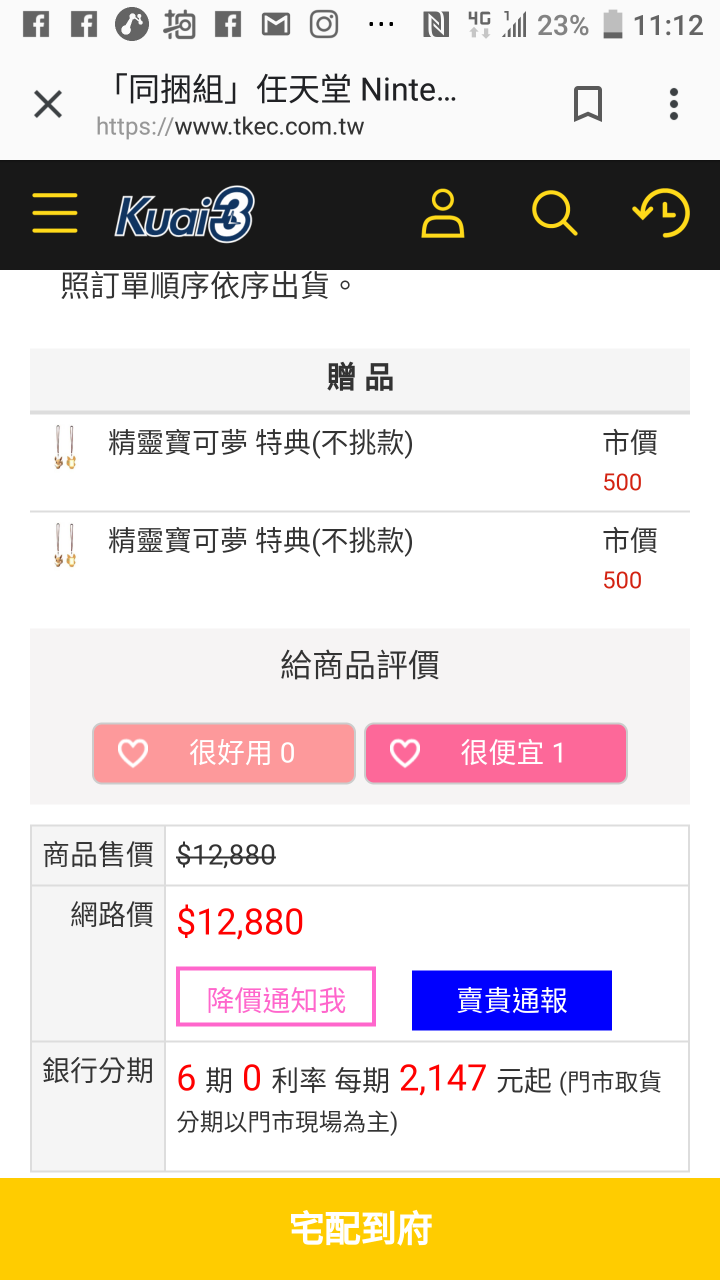Go to the Kuai3 home logo
720x1280 pixels.
(185, 215)
